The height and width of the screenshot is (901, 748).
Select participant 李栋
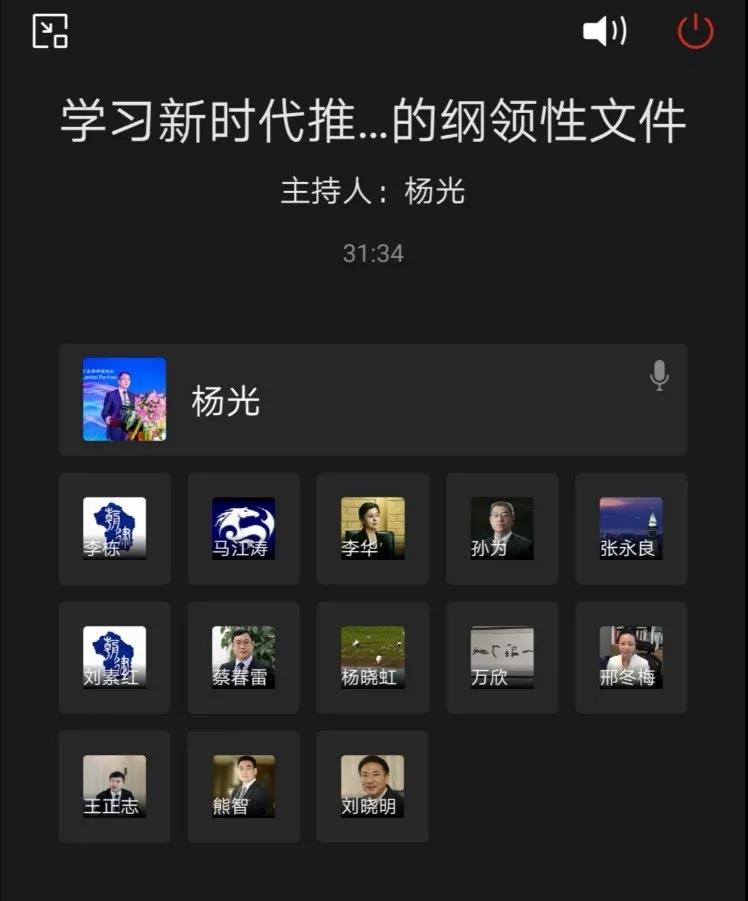[114, 529]
